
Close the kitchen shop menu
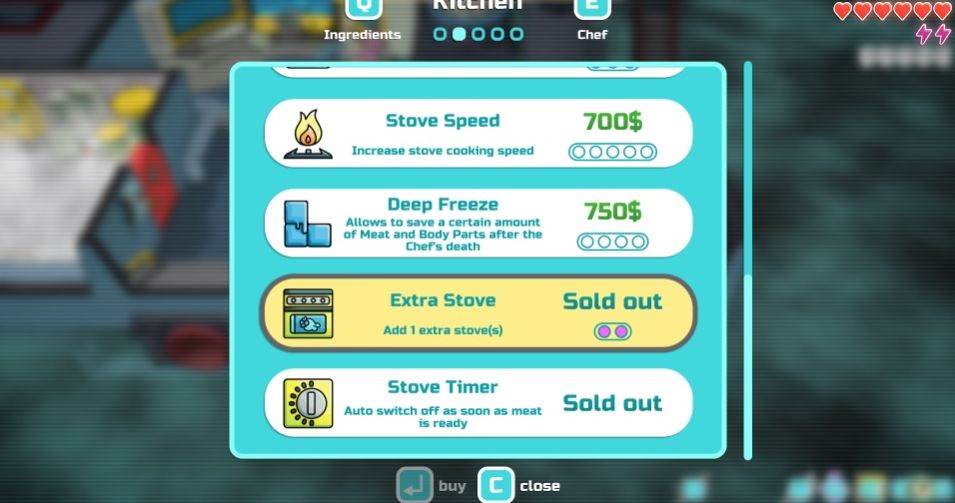pyautogui.click(x=496, y=485)
